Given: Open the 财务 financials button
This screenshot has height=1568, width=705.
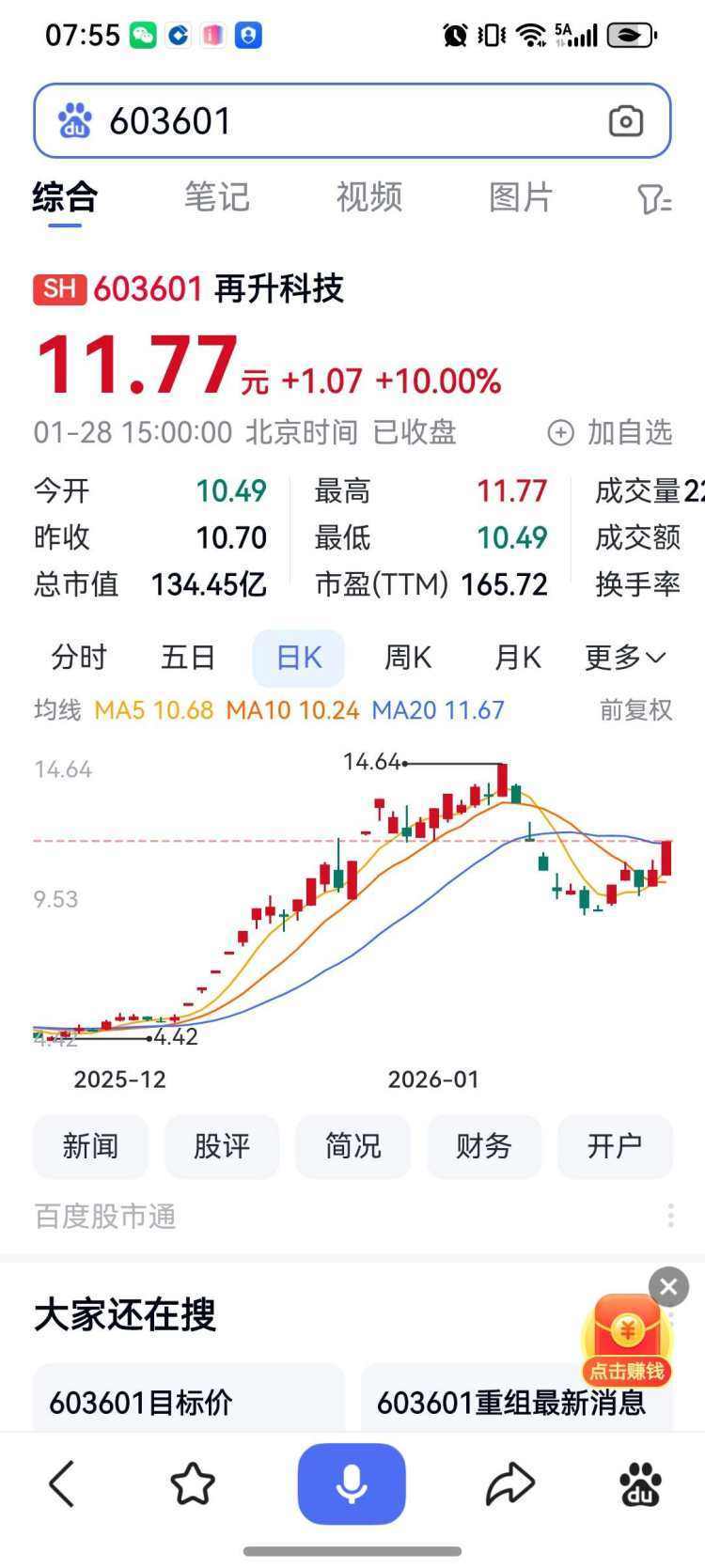Looking at the screenshot, I should pyautogui.click(x=484, y=1146).
